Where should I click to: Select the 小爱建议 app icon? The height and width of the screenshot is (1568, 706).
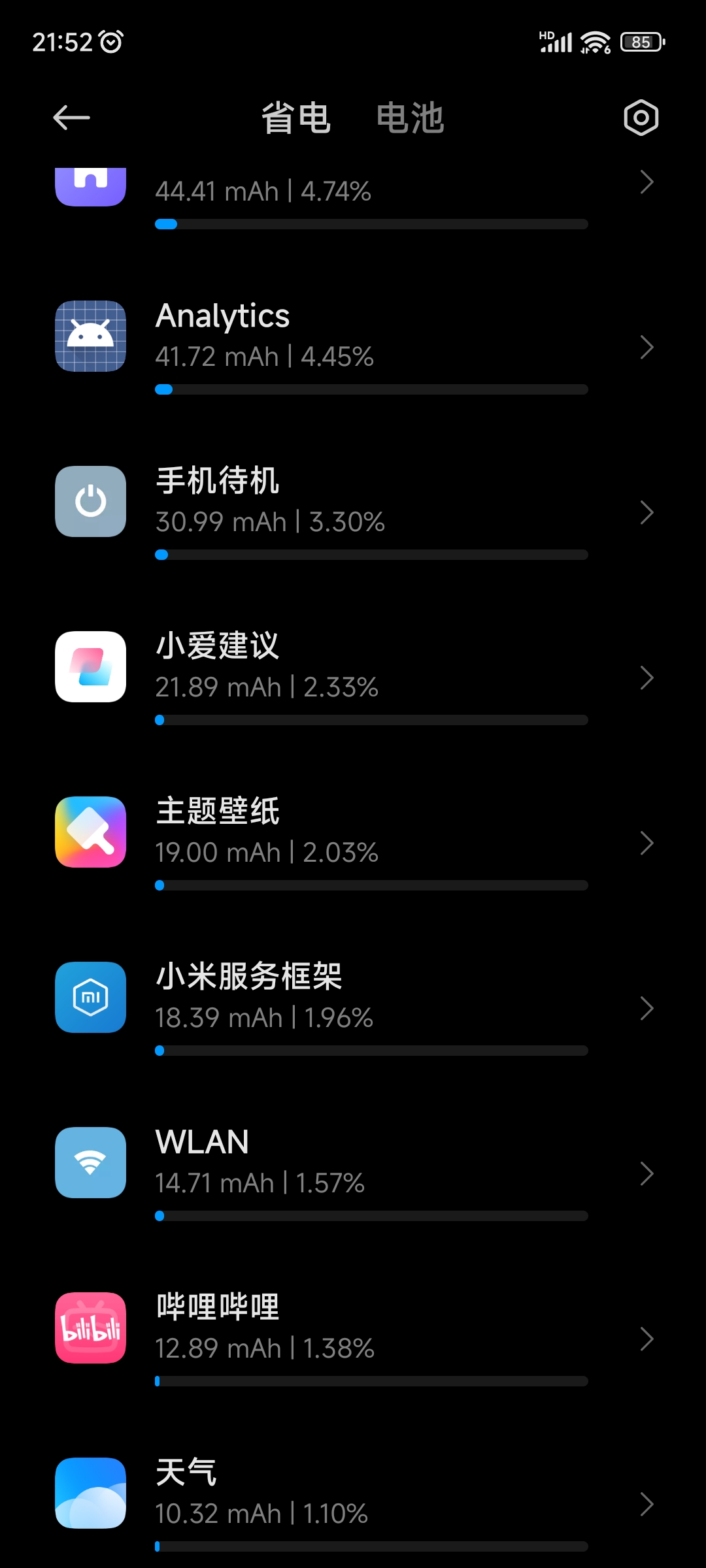pos(90,666)
